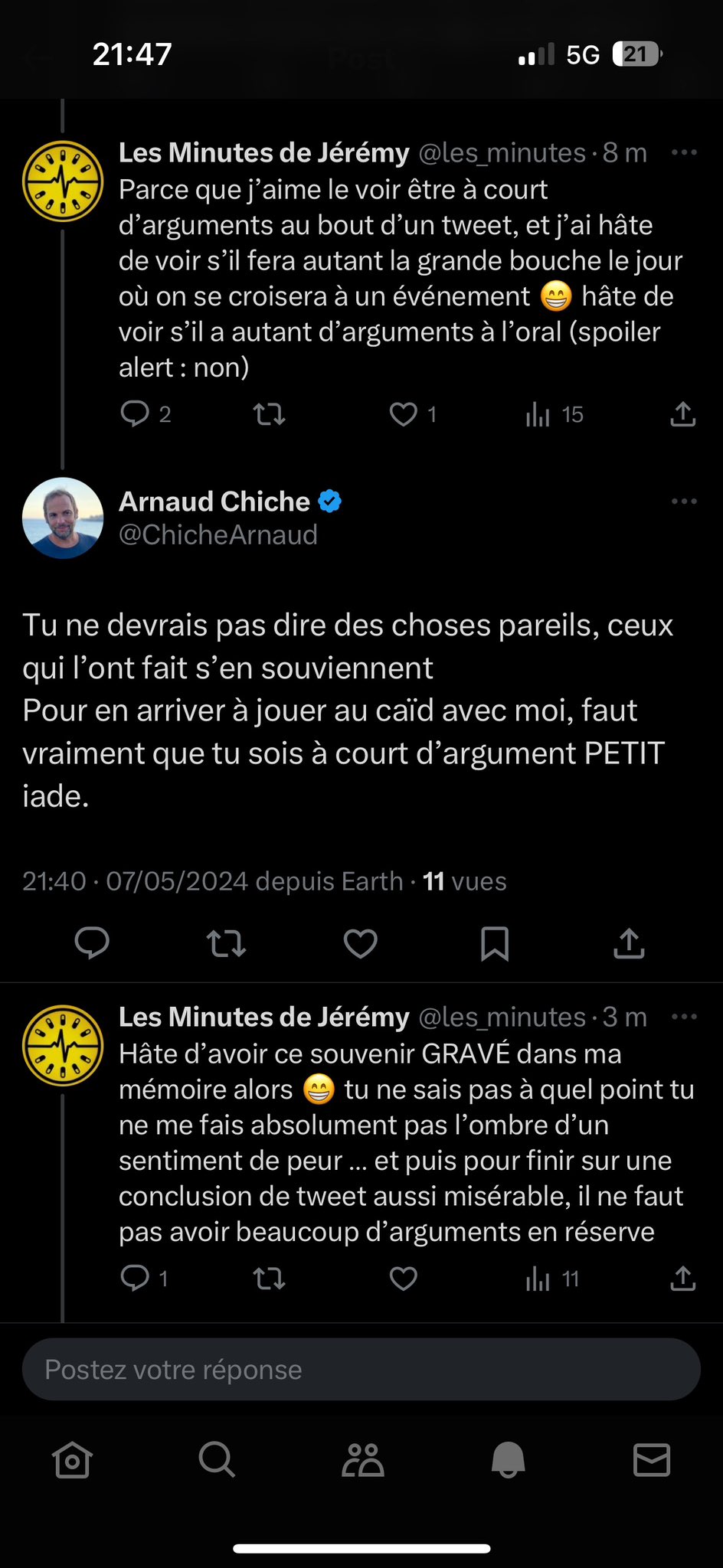
Task: Repost the 8 m Les Minutes tweet
Action: 269,414
